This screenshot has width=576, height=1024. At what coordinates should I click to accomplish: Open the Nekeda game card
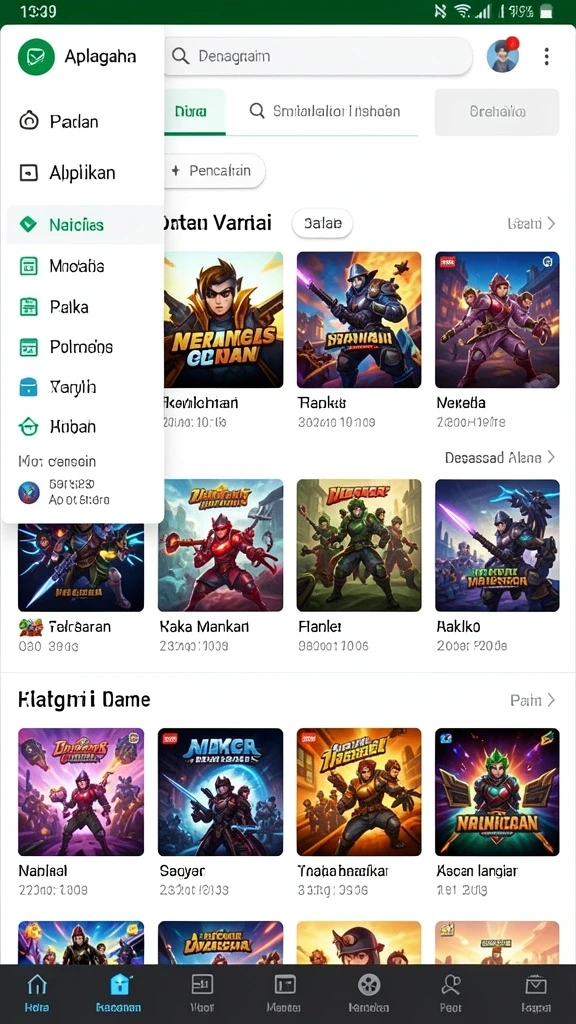(497, 340)
